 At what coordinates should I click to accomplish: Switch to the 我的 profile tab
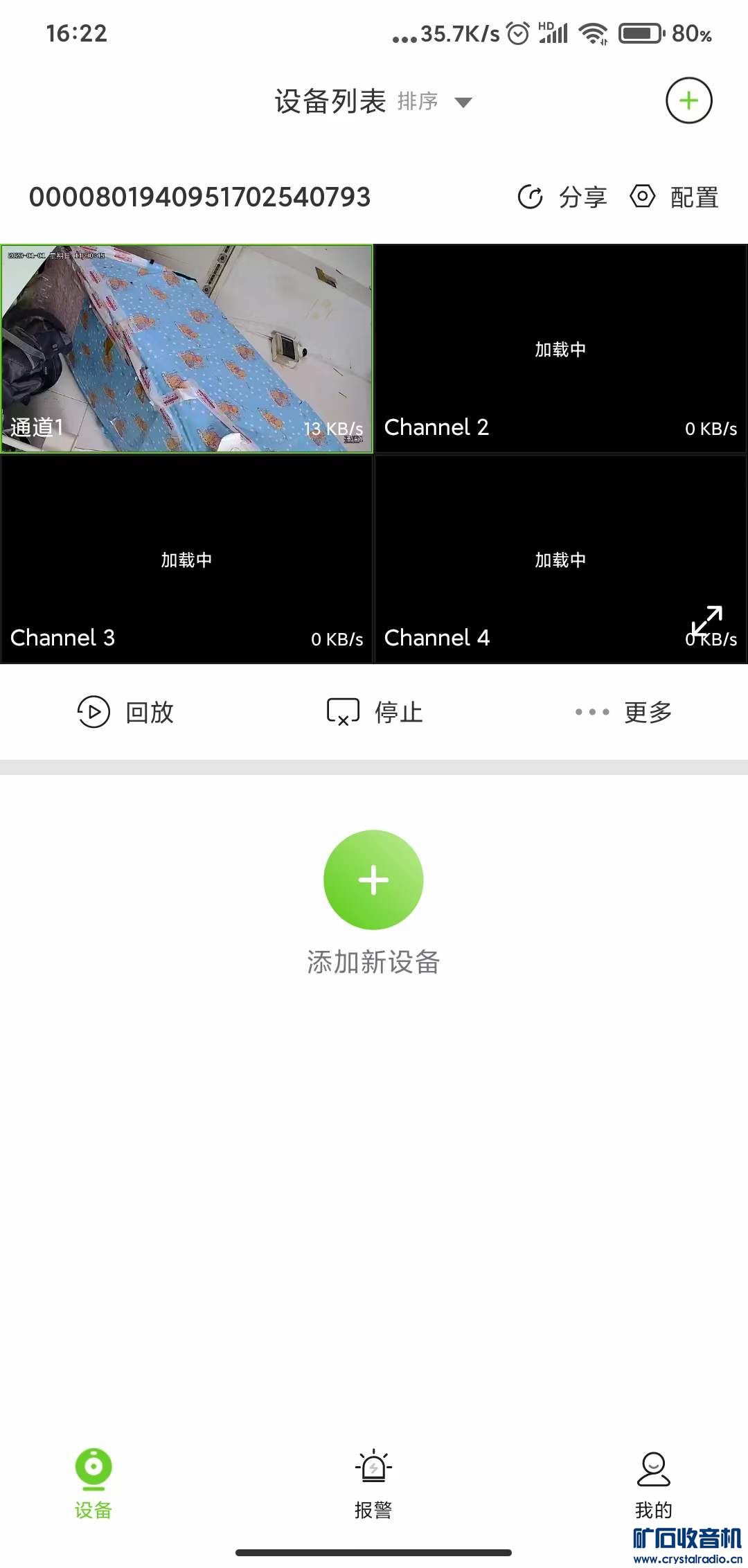pyautogui.click(x=653, y=1483)
